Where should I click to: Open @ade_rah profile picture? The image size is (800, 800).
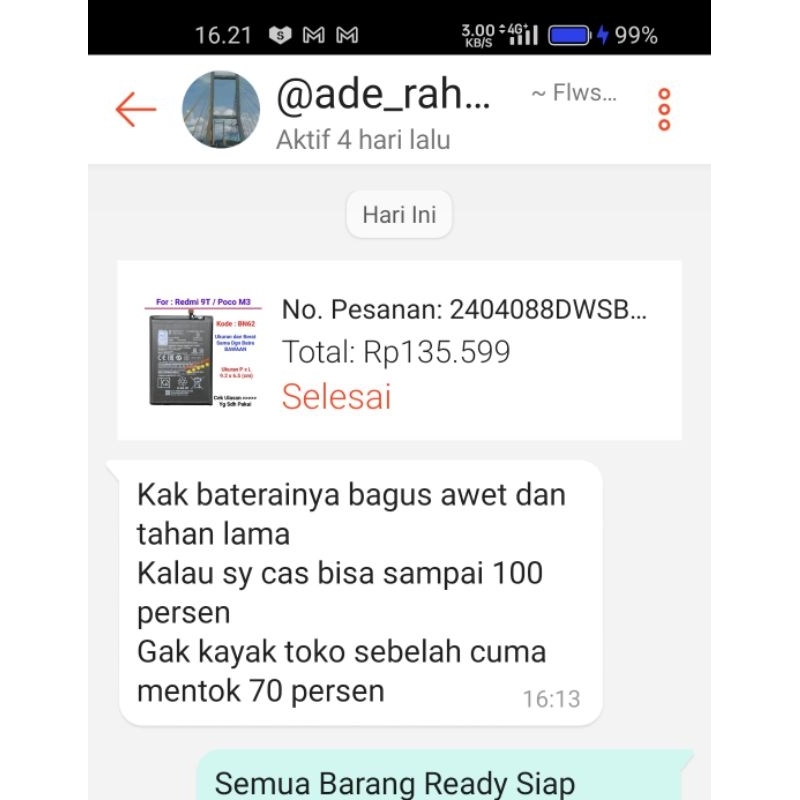pos(221,109)
